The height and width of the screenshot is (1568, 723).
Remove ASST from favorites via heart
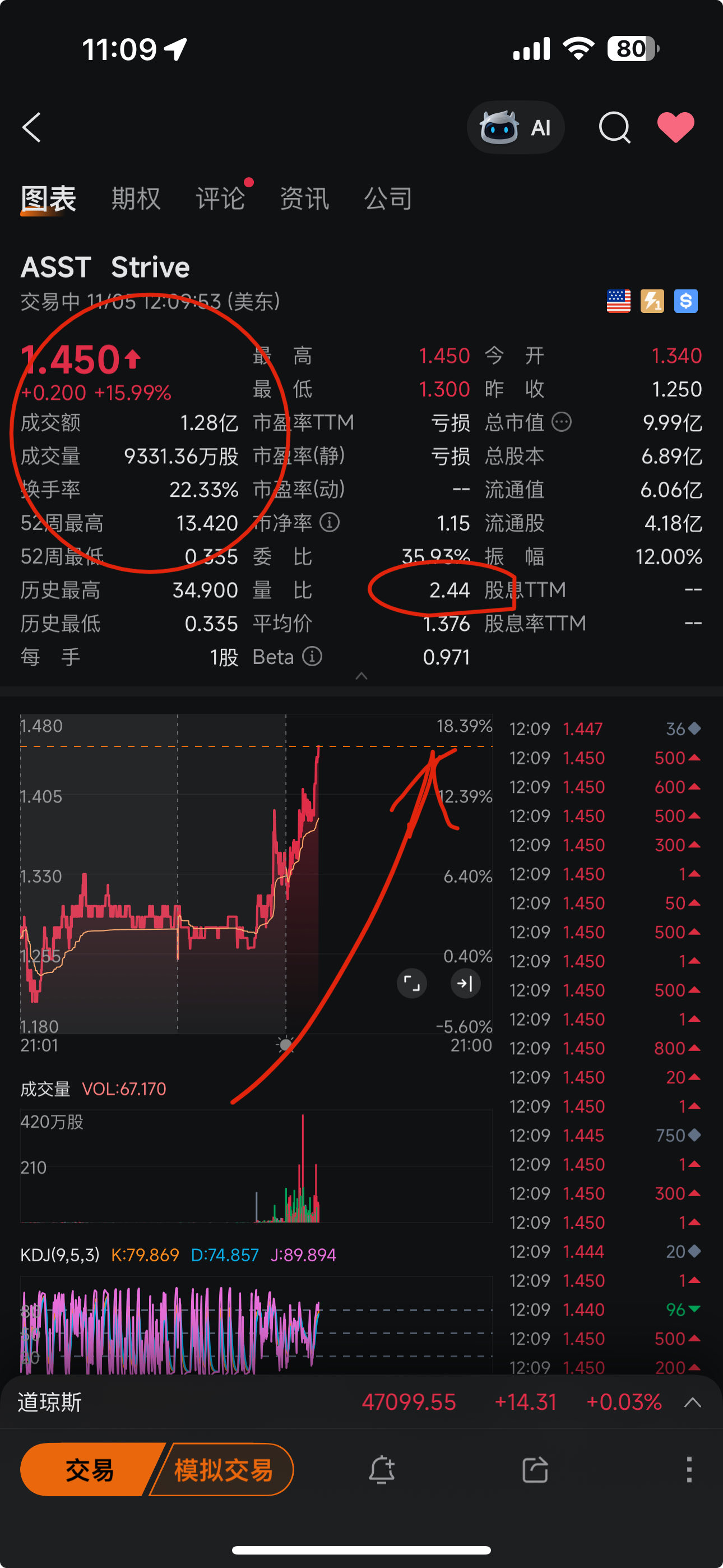[x=675, y=127]
